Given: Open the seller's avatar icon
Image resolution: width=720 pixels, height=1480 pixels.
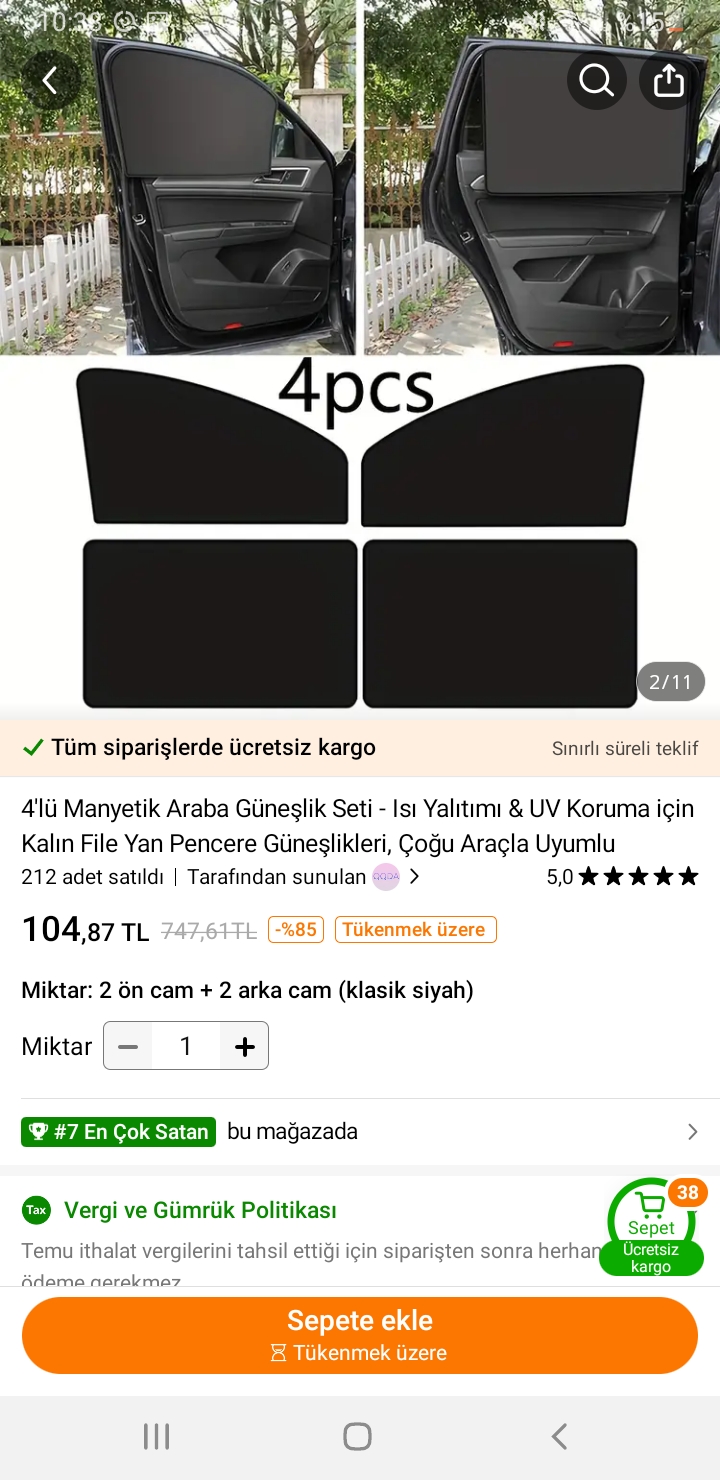Looking at the screenshot, I should point(385,876).
